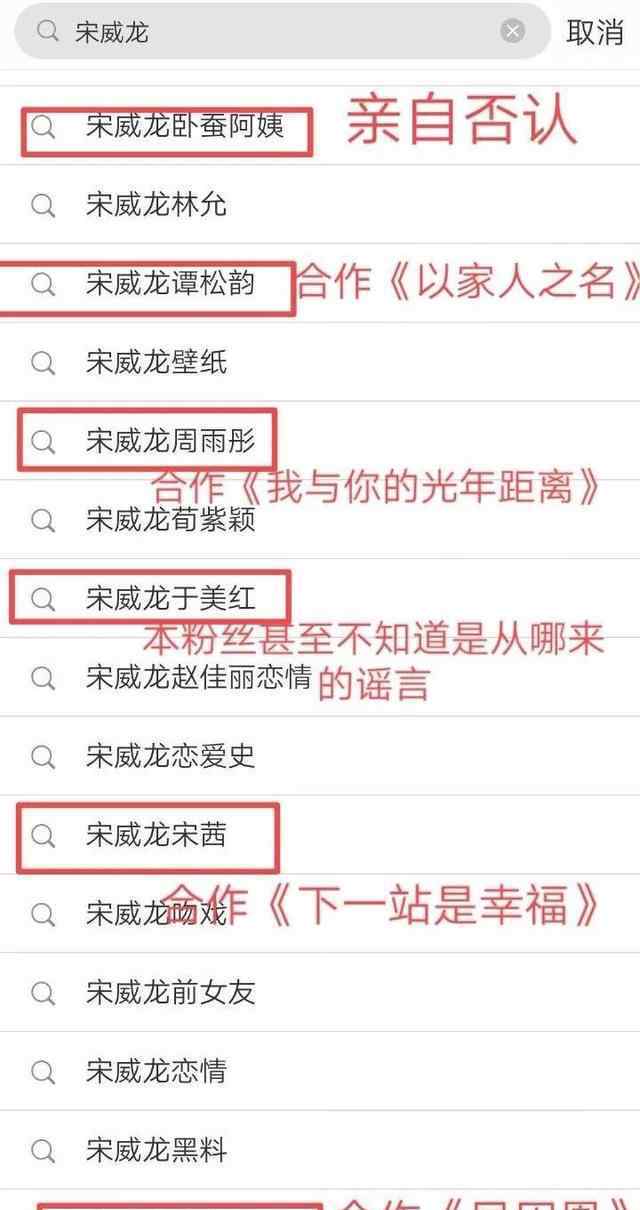Screen dimensions: 640x1210
Task: Choose the suggestion 宋威龙前女友
Action: (320, 992)
